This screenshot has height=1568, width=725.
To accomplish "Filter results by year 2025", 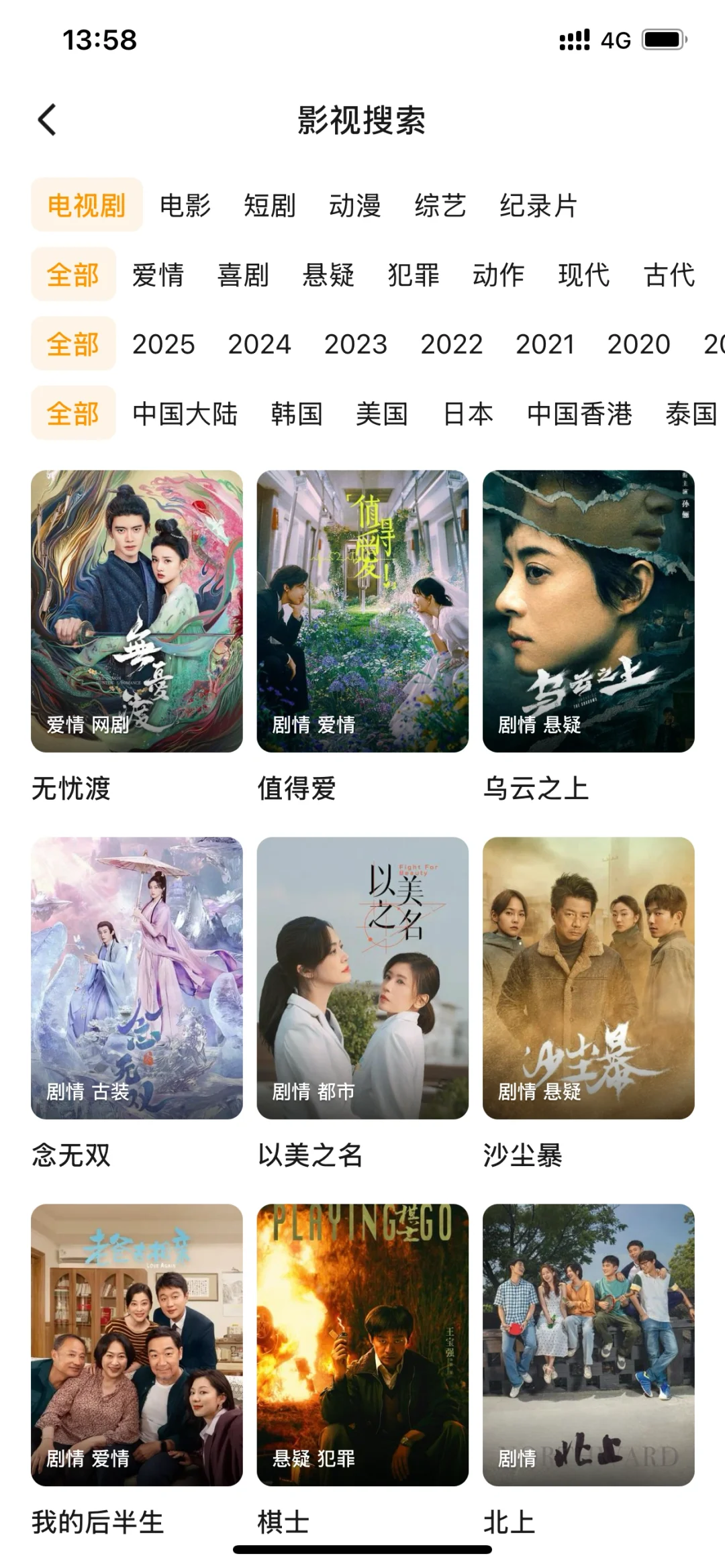I will click(163, 344).
